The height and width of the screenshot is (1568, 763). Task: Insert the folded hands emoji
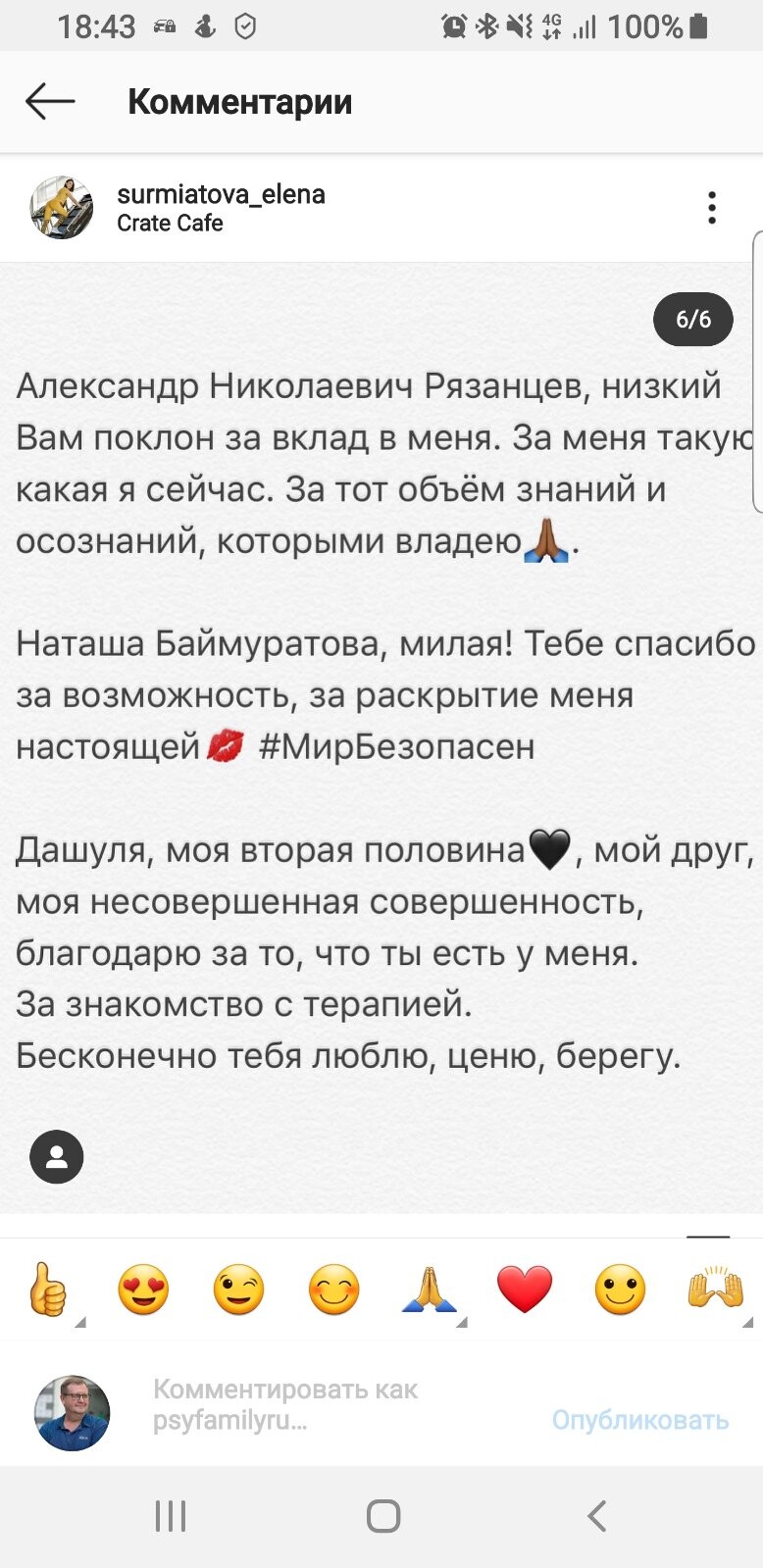[x=430, y=1289]
